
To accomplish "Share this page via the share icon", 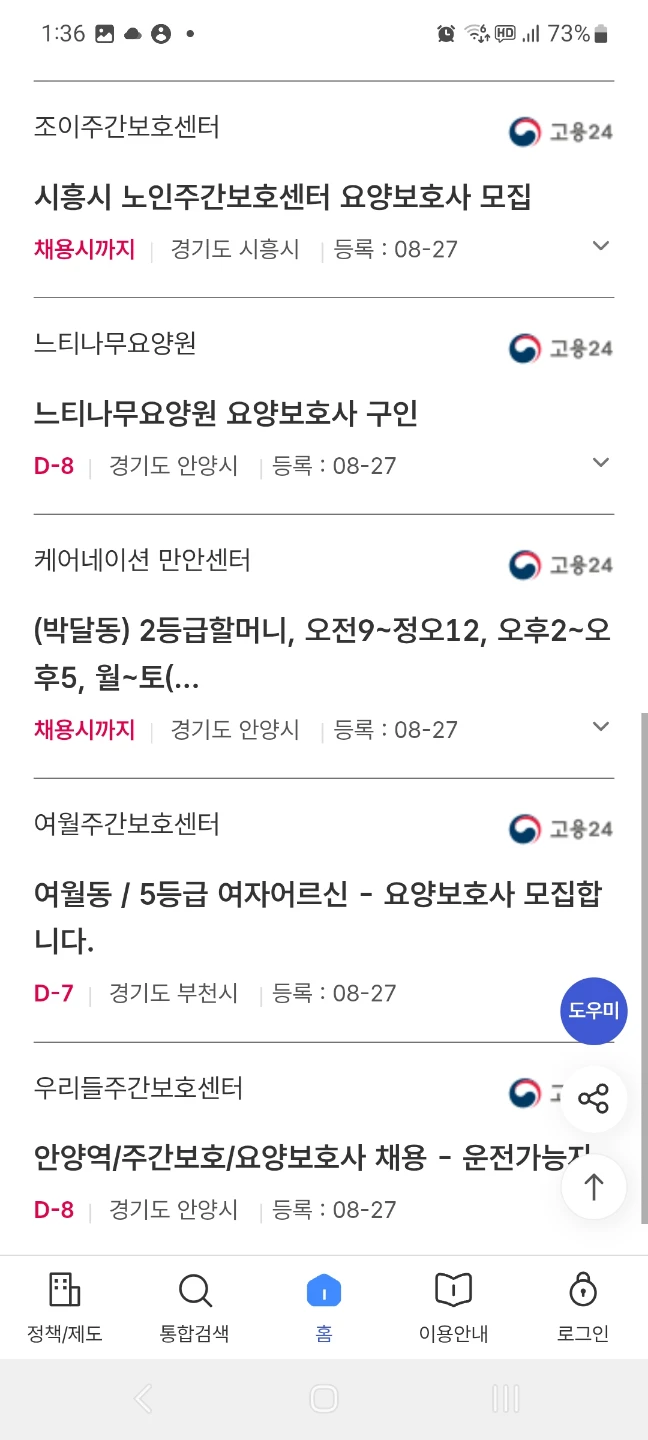I will (594, 1100).
